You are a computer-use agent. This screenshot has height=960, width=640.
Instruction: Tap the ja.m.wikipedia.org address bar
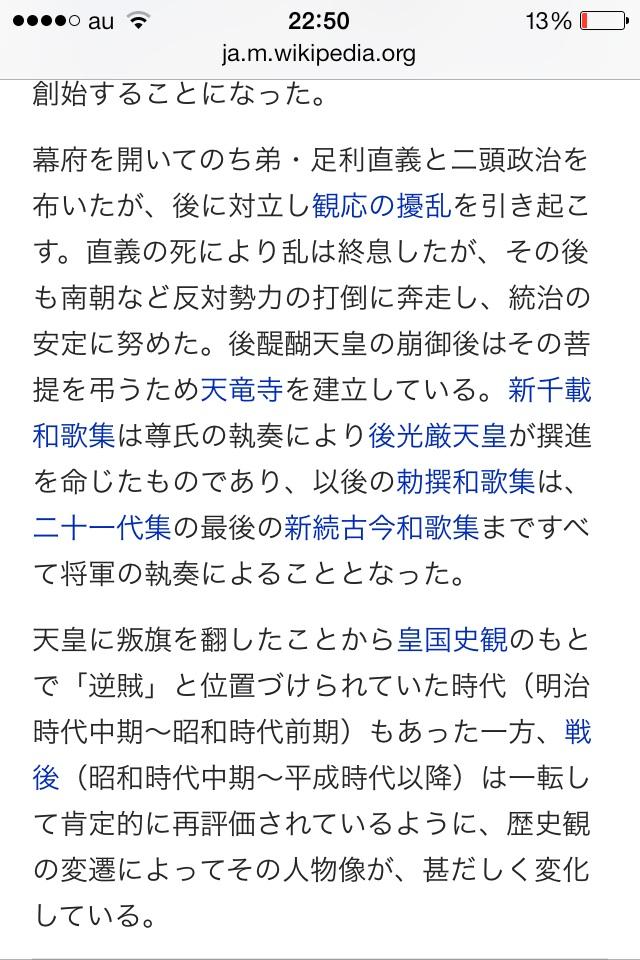coord(320,52)
